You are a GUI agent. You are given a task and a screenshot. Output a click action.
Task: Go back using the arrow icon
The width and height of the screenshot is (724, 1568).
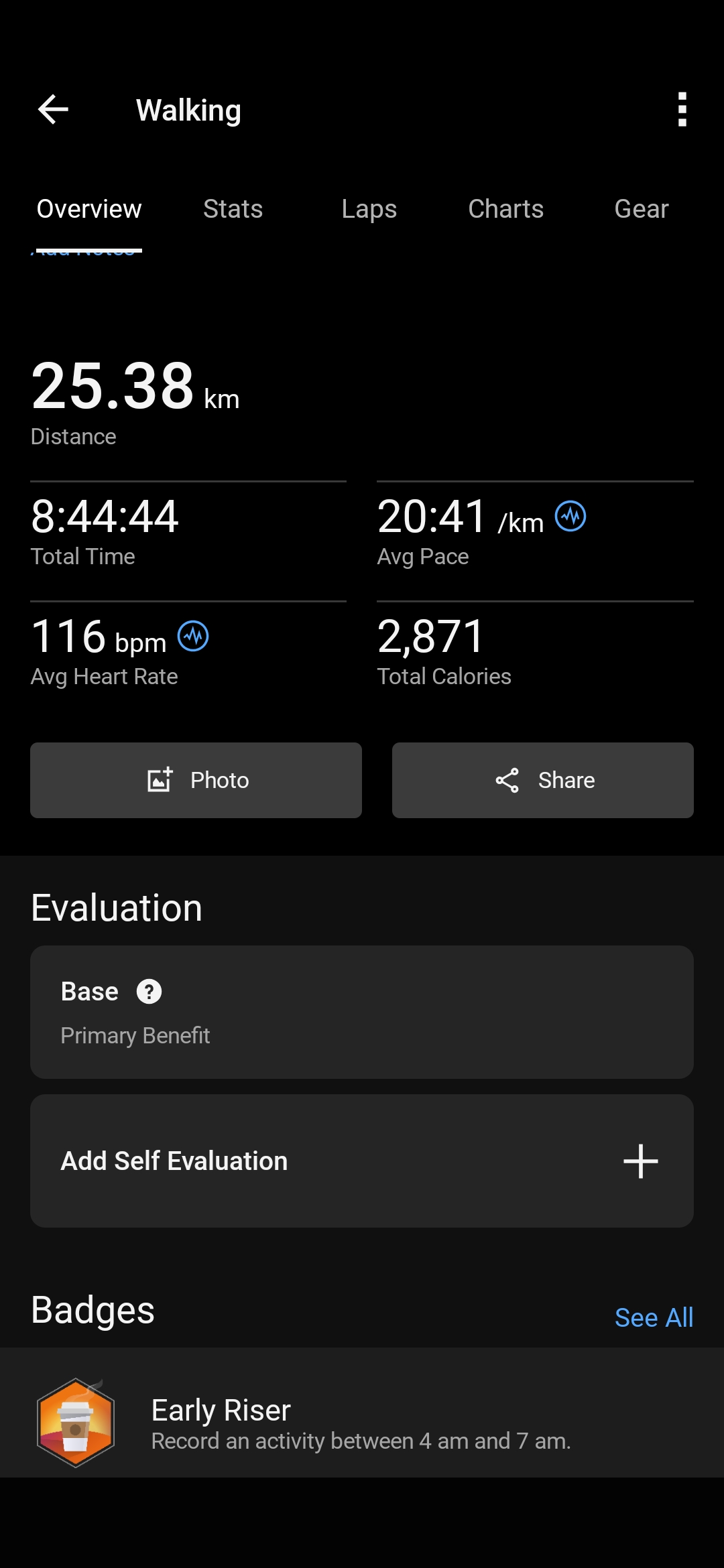point(53,110)
